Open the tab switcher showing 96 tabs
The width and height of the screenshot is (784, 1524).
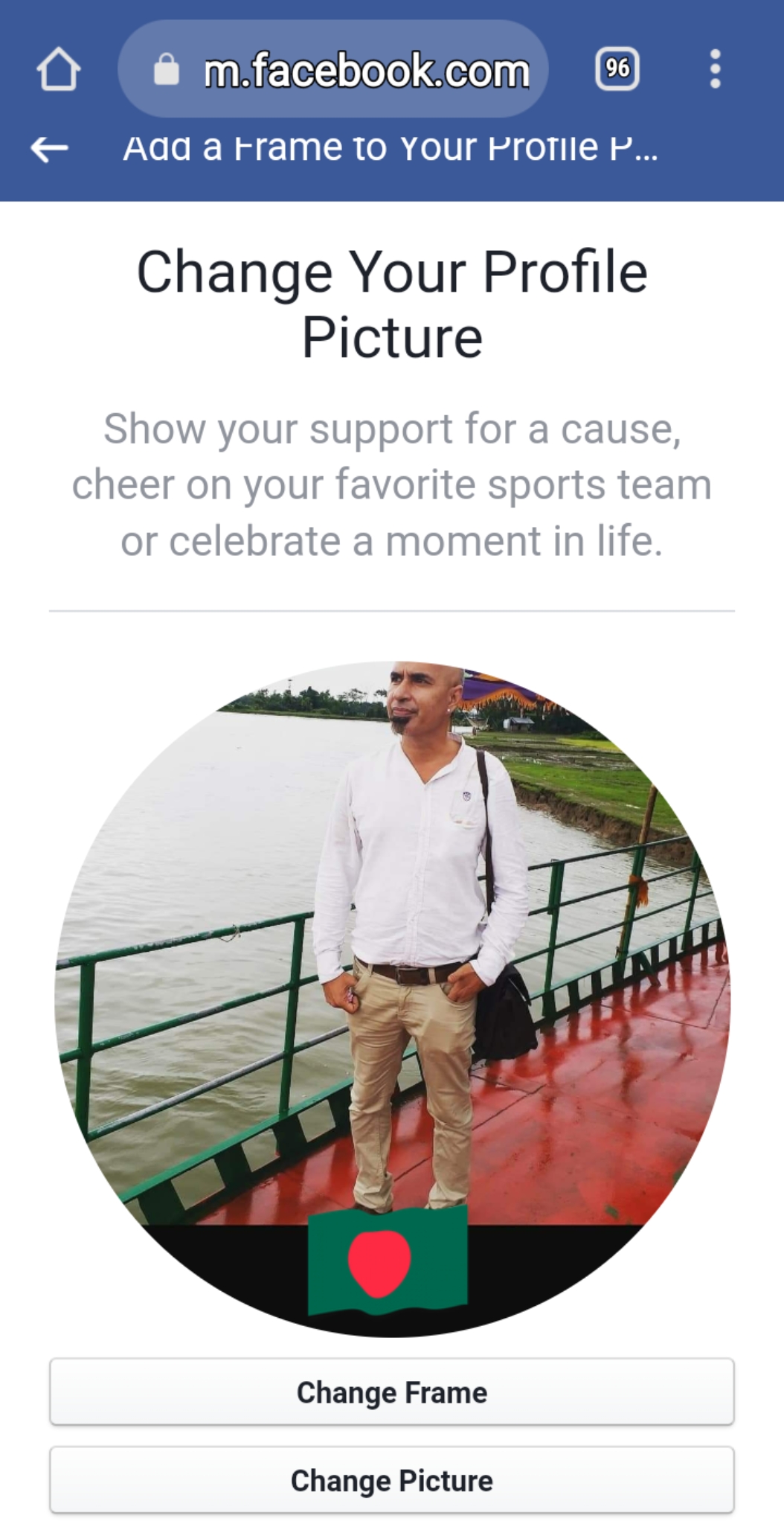coord(617,69)
